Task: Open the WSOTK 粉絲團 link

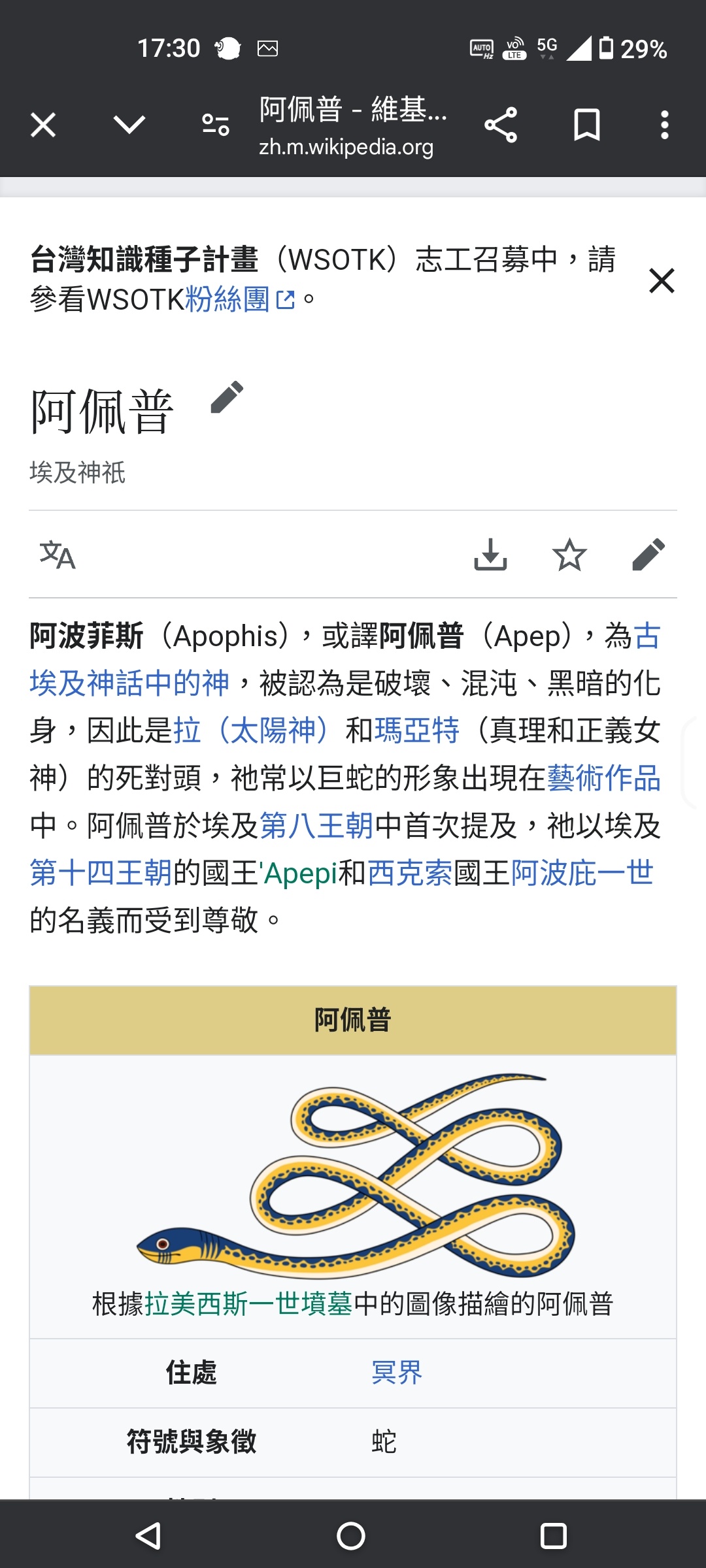Action: tap(227, 300)
